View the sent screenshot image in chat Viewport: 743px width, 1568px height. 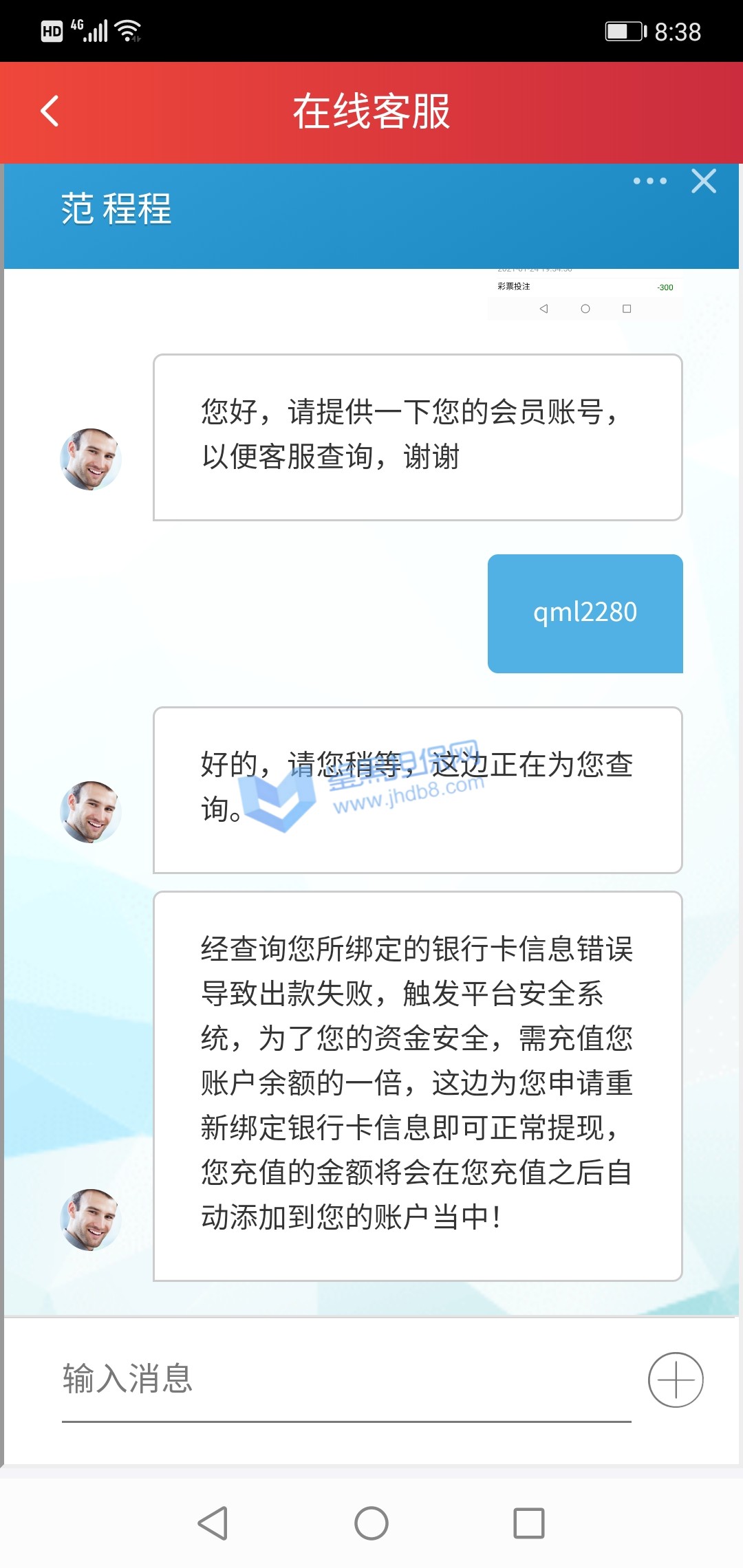click(585, 294)
